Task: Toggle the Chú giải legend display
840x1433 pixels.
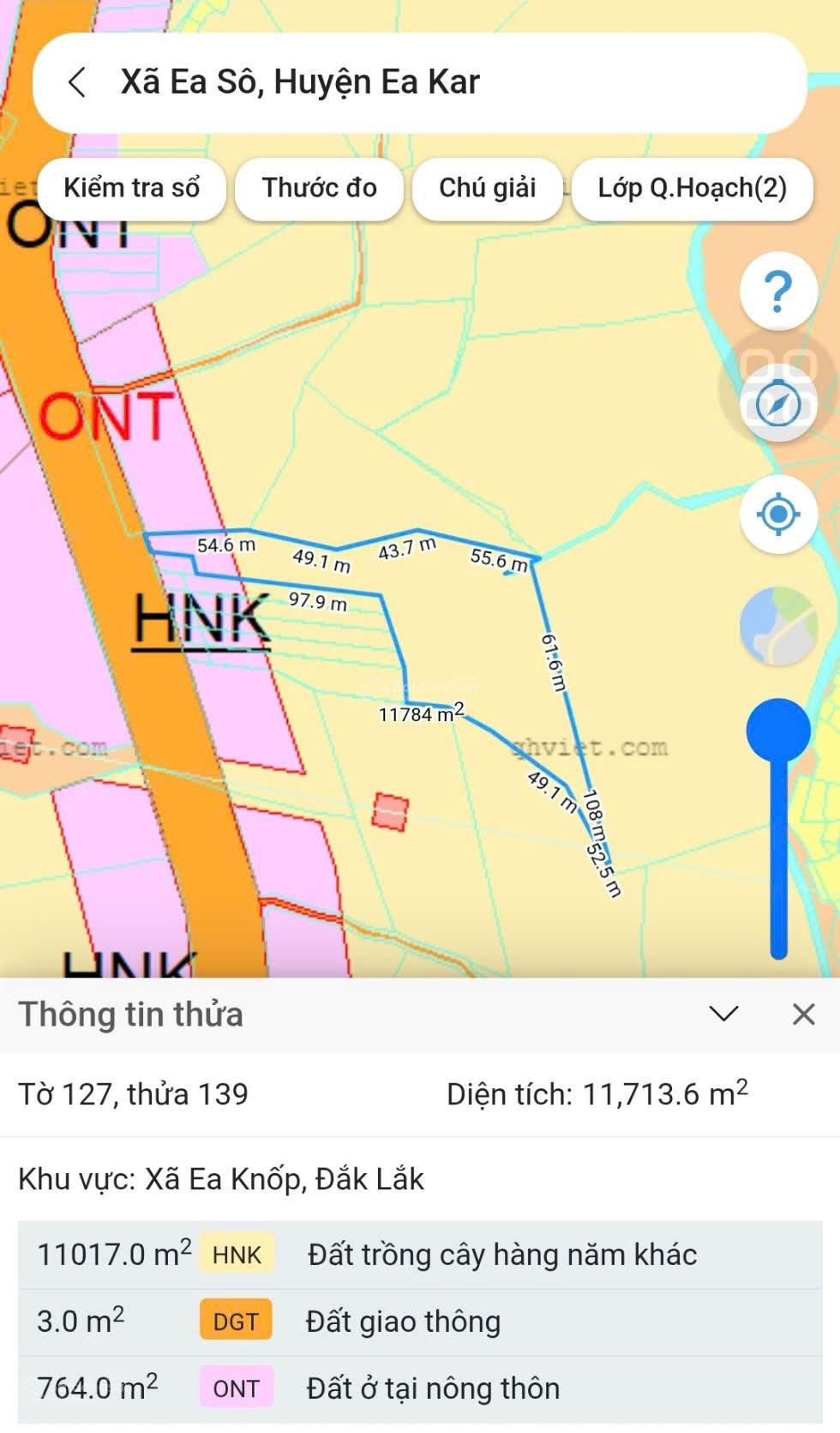Action: coord(487,190)
